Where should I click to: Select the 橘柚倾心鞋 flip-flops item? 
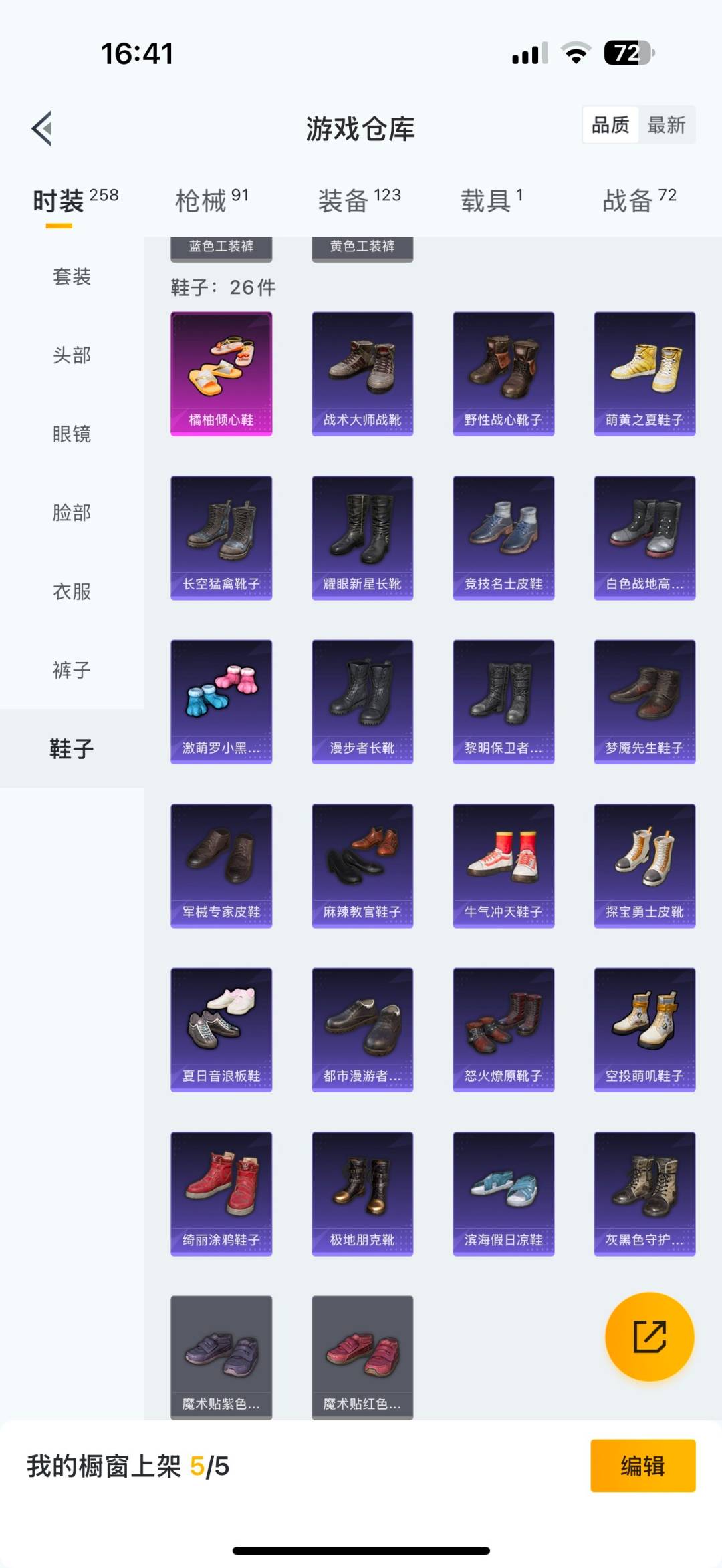tap(221, 371)
